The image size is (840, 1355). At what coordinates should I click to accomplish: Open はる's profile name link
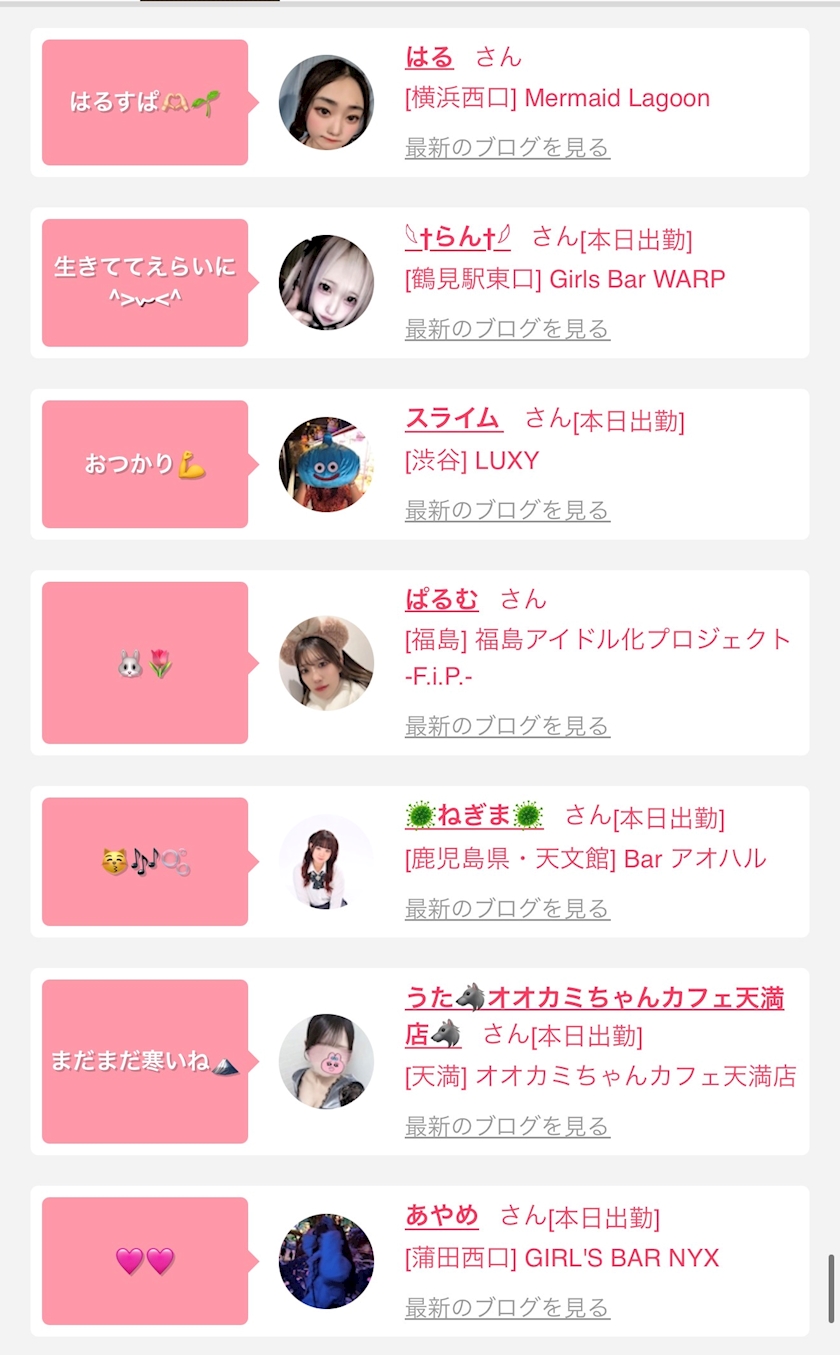tap(429, 58)
